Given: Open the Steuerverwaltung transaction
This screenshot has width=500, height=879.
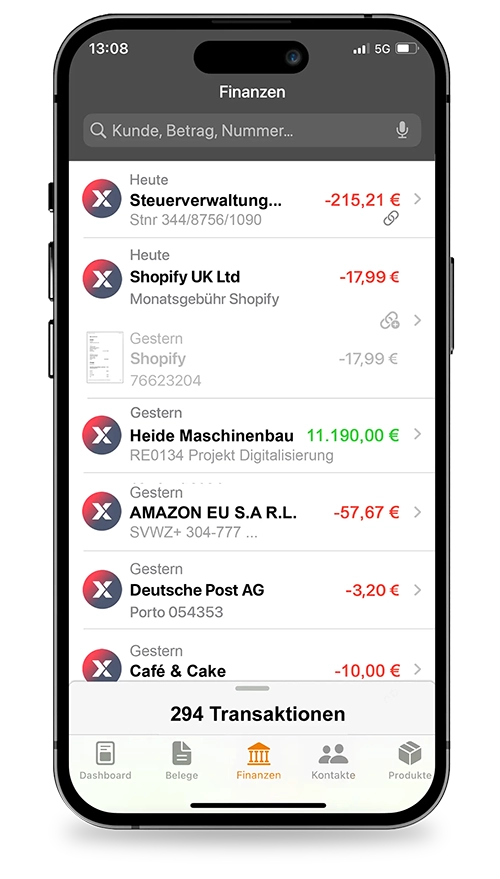Looking at the screenshot, I should coord(252,200).
